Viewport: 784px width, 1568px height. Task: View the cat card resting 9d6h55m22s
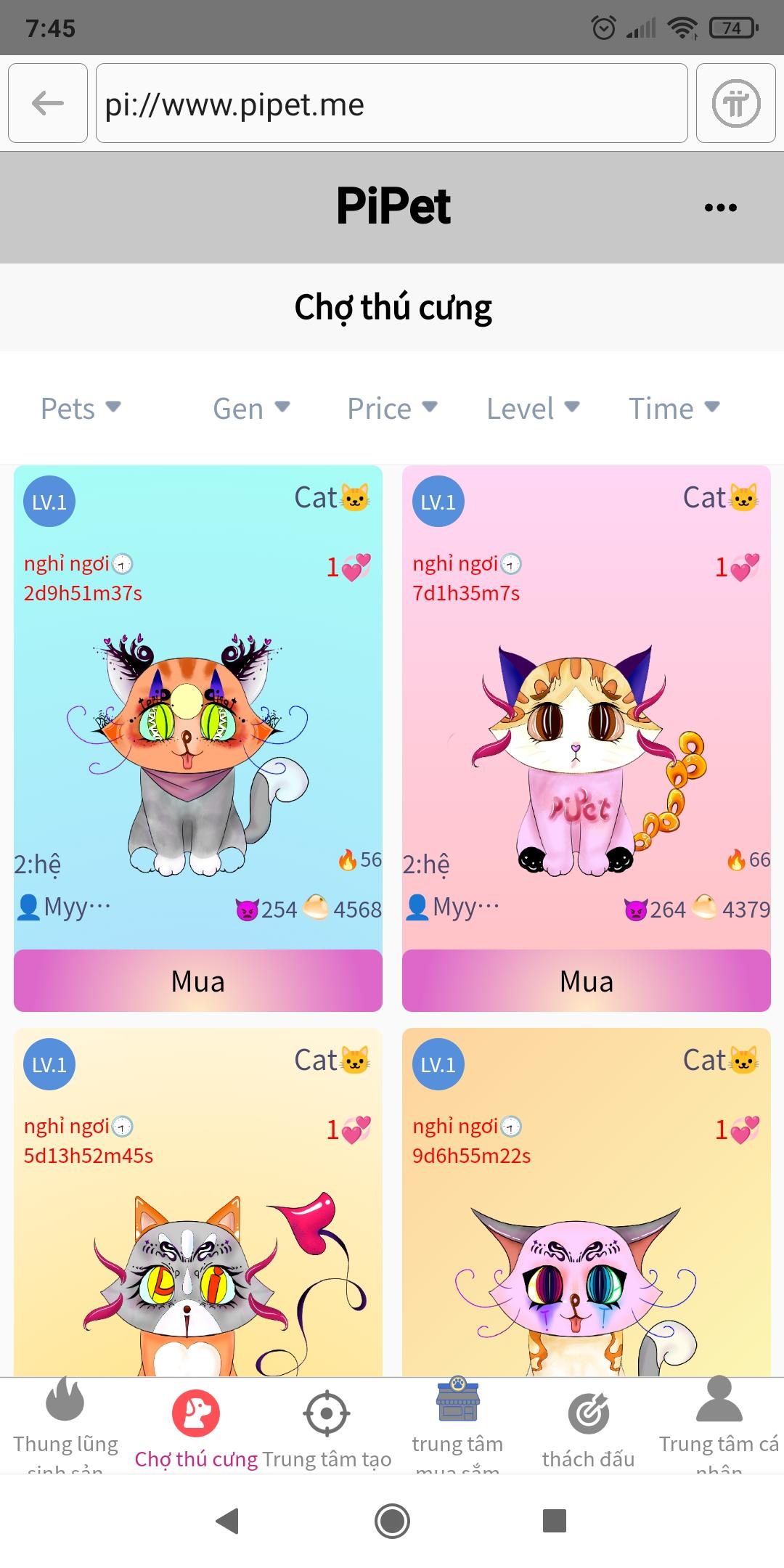coord(586,1270)
